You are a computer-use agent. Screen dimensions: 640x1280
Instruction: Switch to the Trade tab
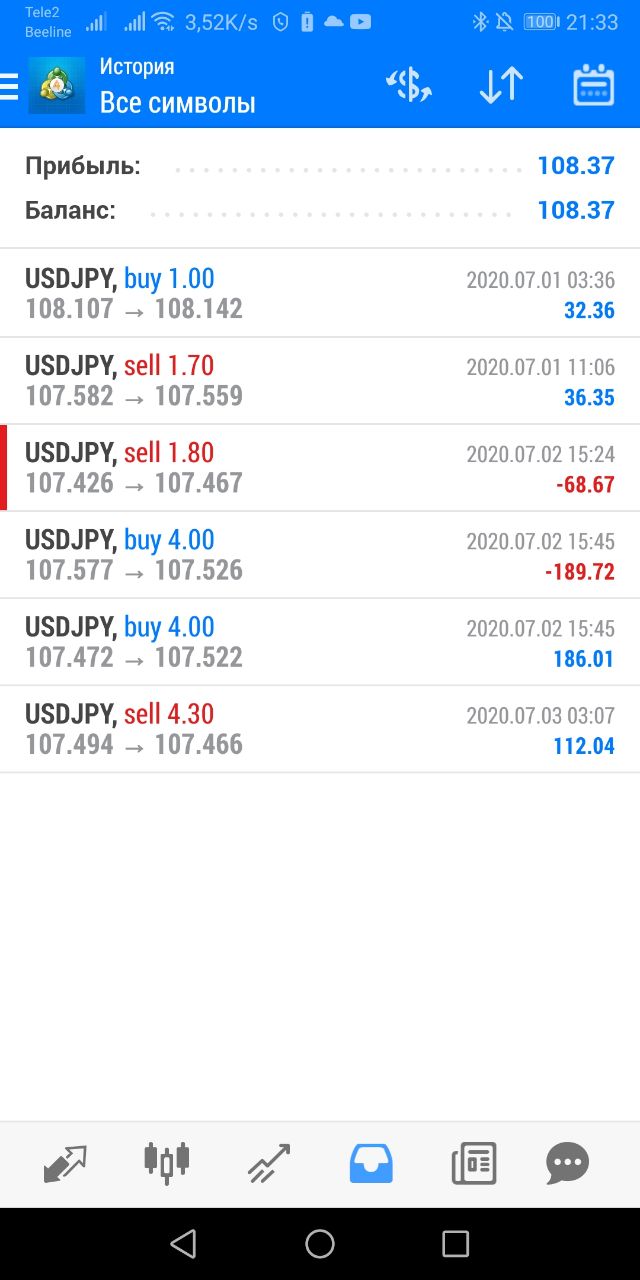[x=269, y=1163]
